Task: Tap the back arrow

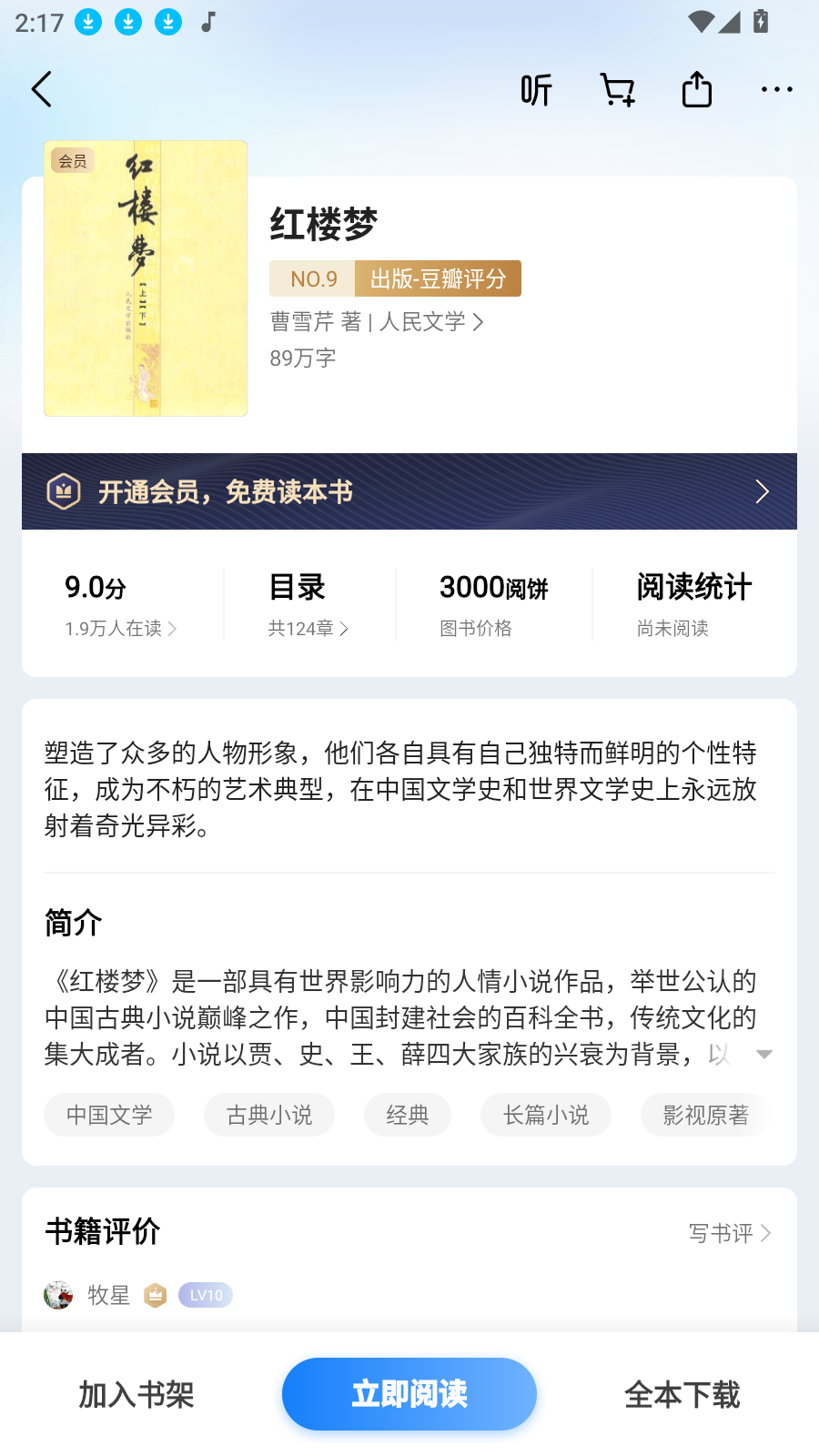Action: click(41, 88)
